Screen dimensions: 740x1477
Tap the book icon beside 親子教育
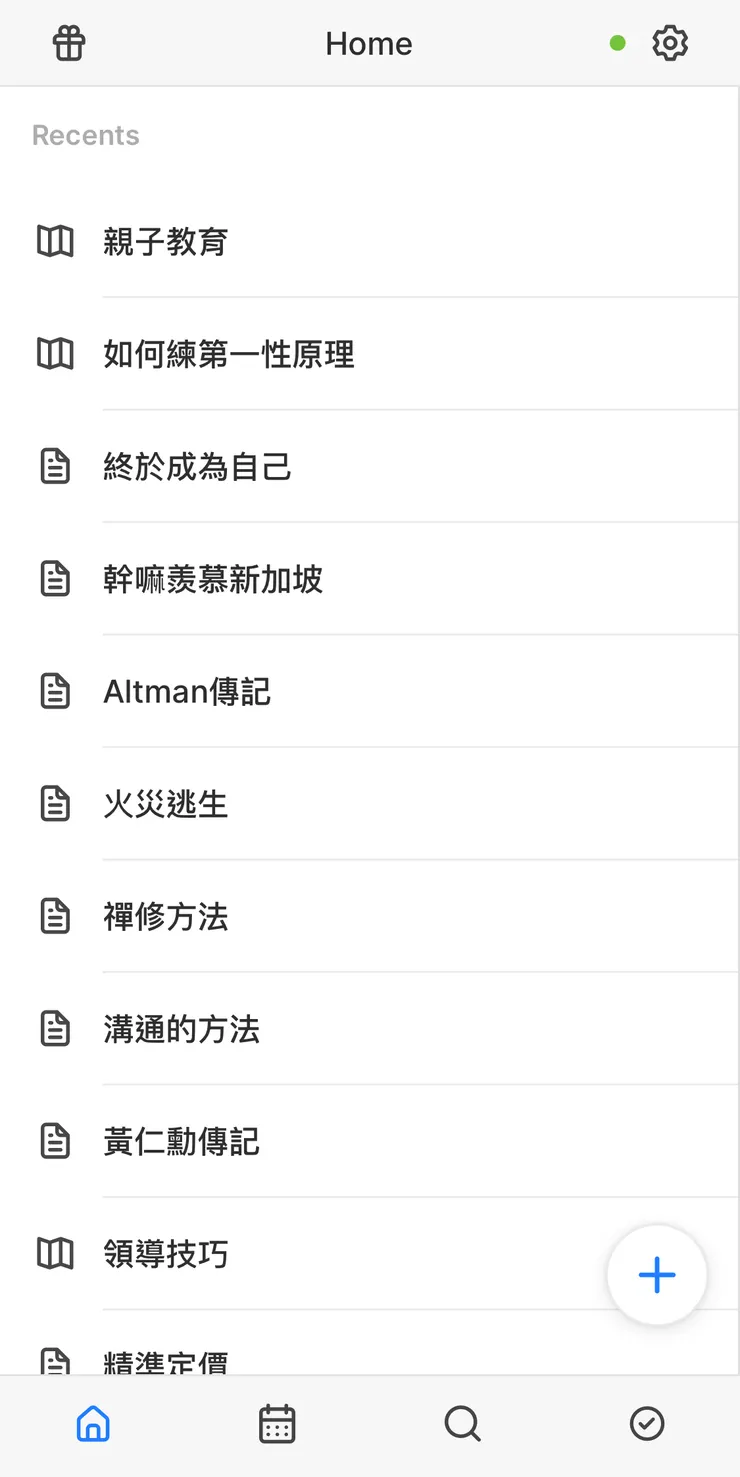click(x=55, y=241)
